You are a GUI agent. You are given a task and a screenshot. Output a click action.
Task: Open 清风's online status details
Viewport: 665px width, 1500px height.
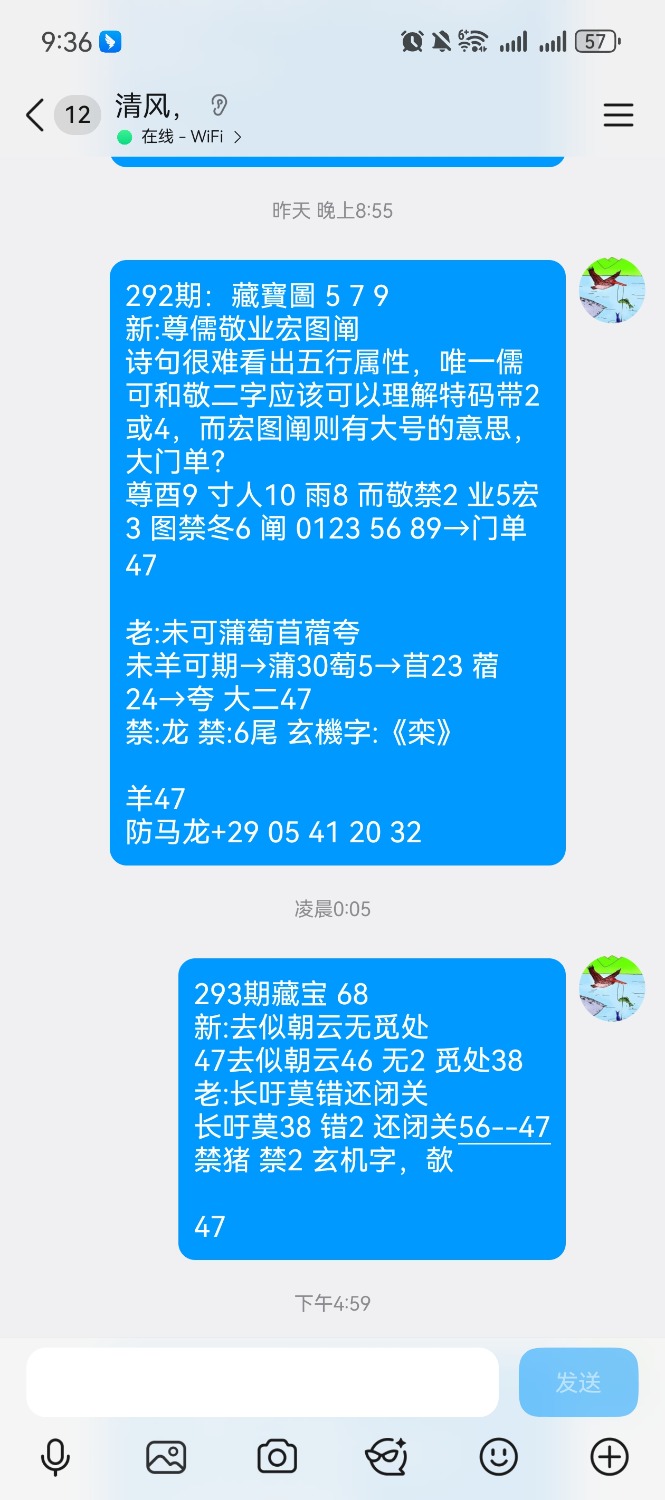[180, 137]
